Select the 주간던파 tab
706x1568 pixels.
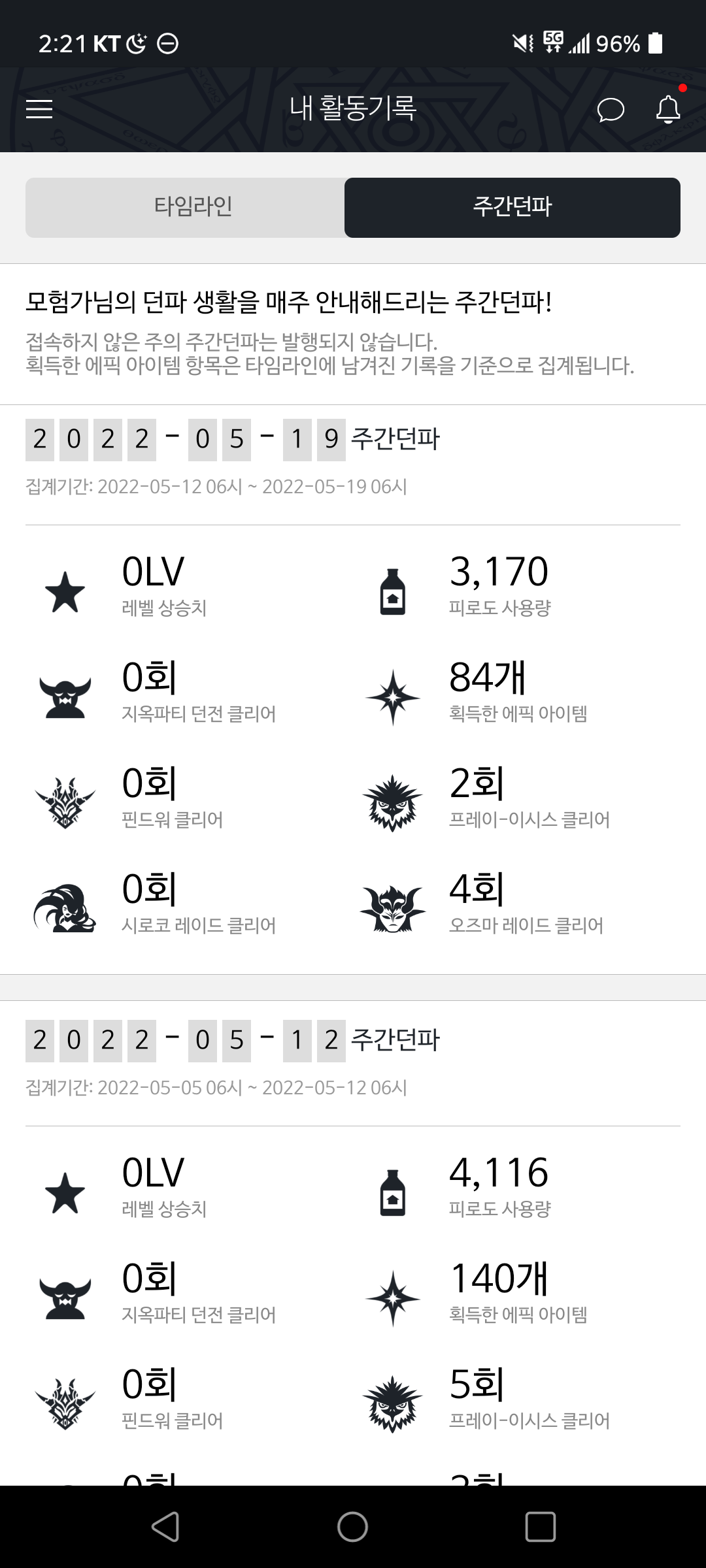512,207
